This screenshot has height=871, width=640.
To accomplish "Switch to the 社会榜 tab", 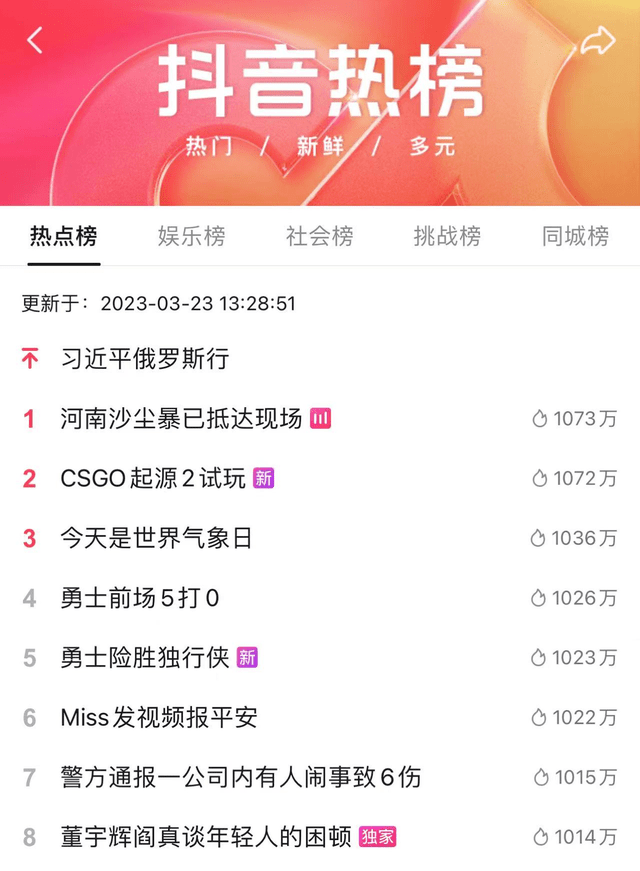I will [x=319, y=237].
